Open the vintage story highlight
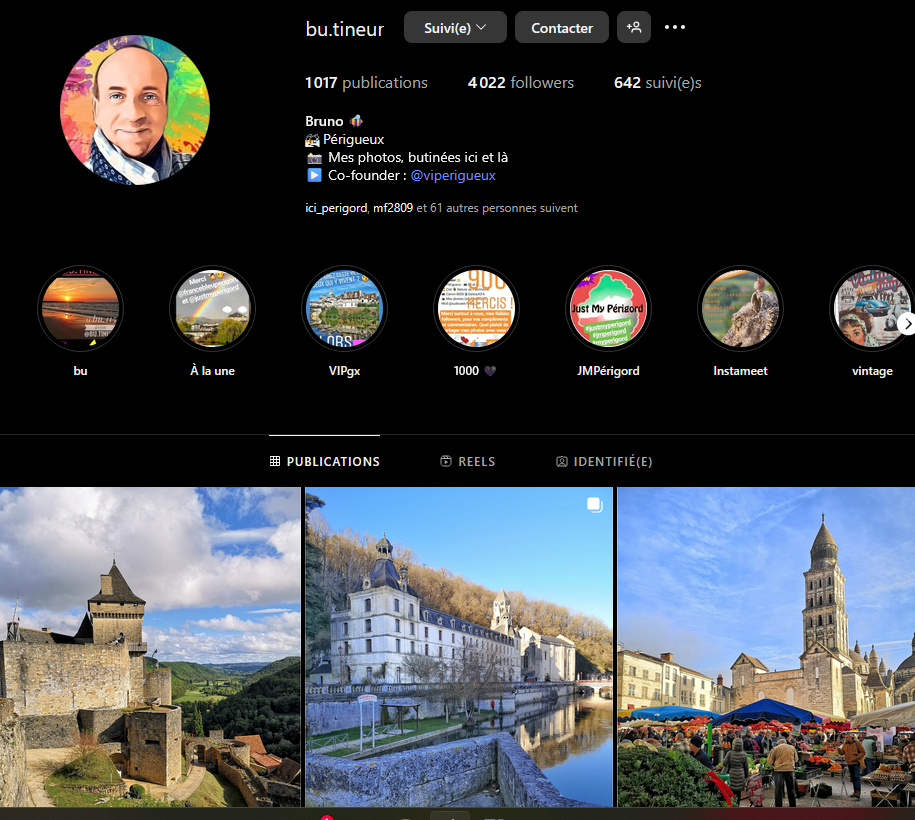915x820 pixels. click(870, 308)
